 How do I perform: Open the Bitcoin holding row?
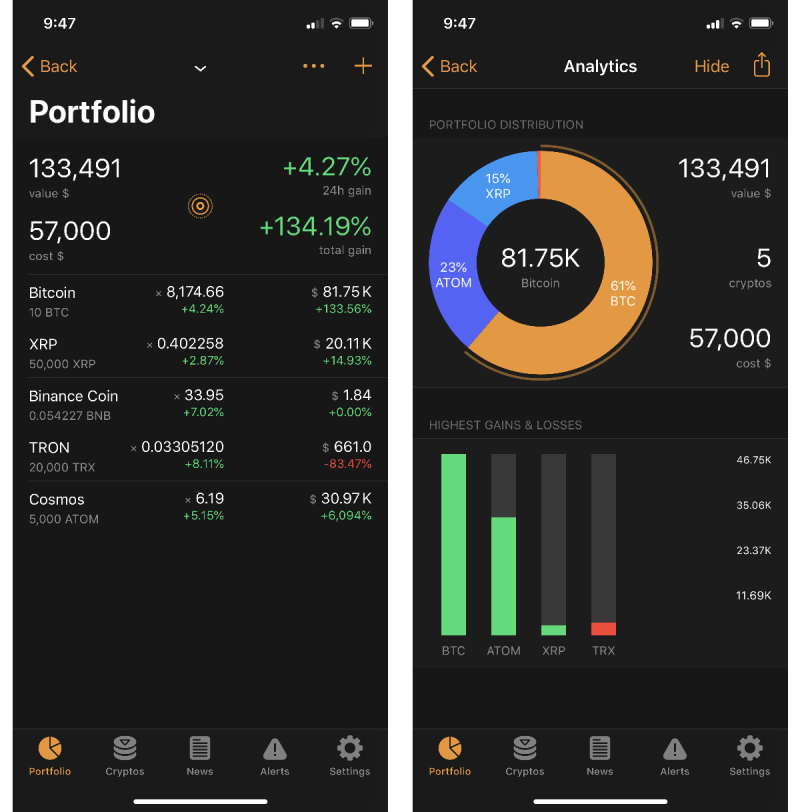pyautogui.click(x=200, y=301)
